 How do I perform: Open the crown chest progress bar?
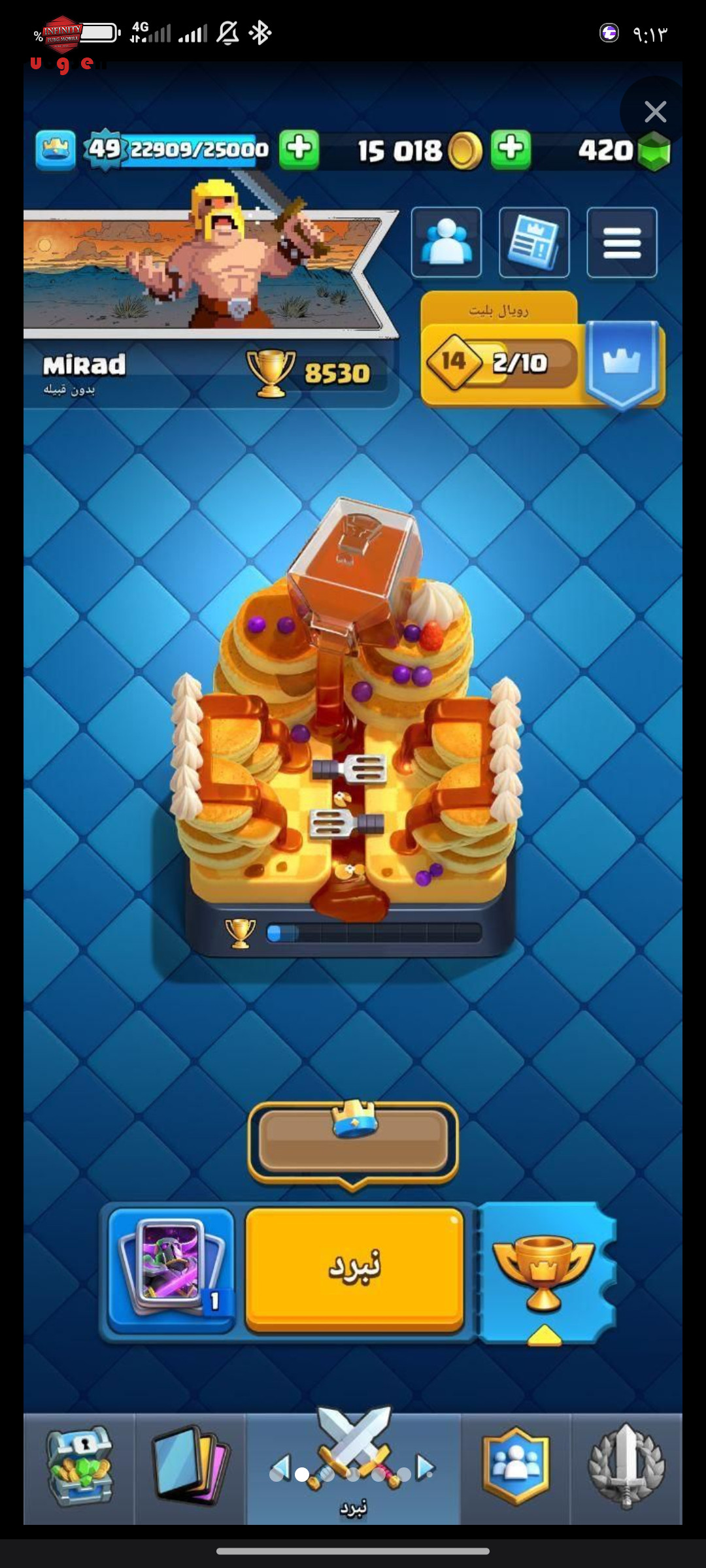[x=353, y=1143]
